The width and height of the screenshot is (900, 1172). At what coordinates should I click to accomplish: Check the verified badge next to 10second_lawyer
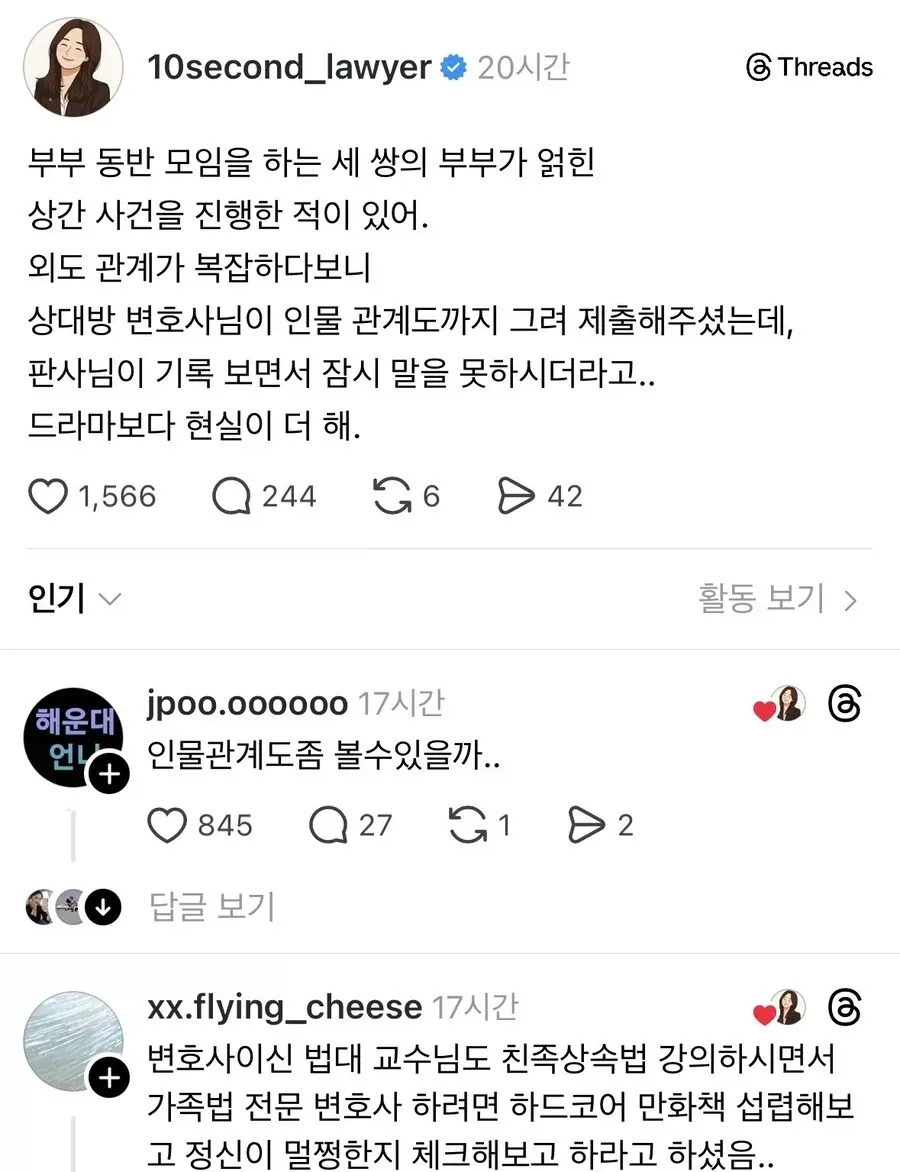(455, 68)
